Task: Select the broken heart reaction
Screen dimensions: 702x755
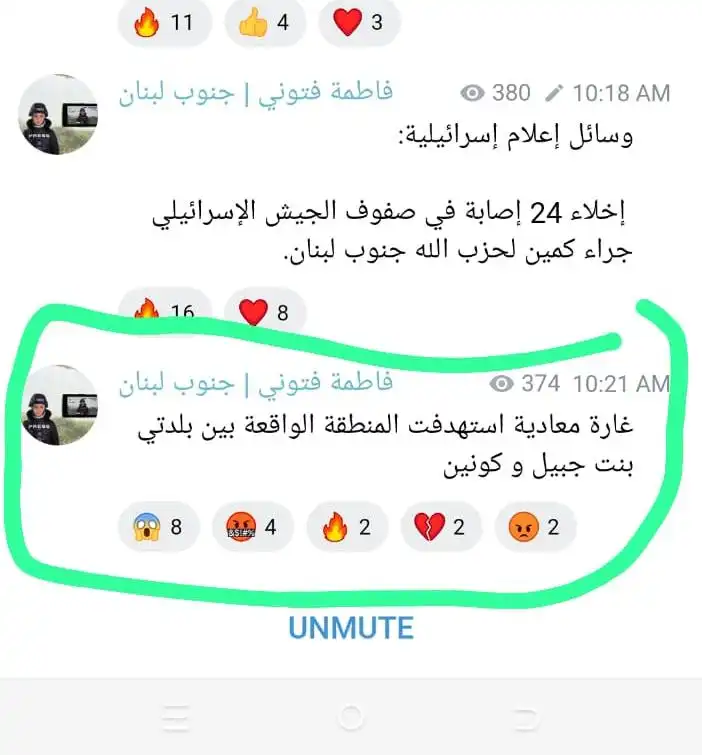Action: (441, 526)
